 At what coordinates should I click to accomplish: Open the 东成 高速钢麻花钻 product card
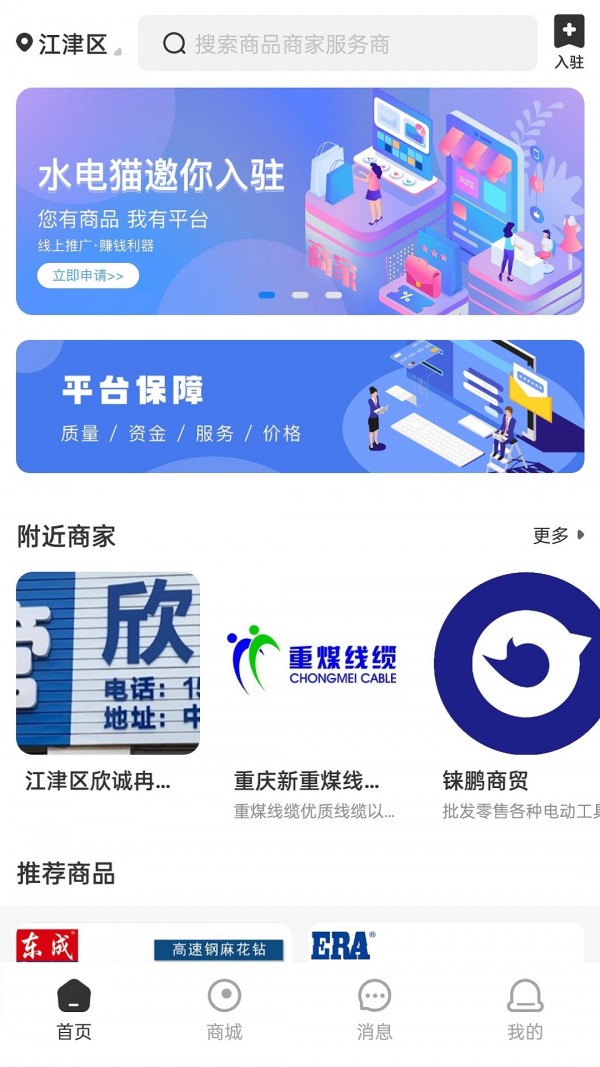click(154, 943)
